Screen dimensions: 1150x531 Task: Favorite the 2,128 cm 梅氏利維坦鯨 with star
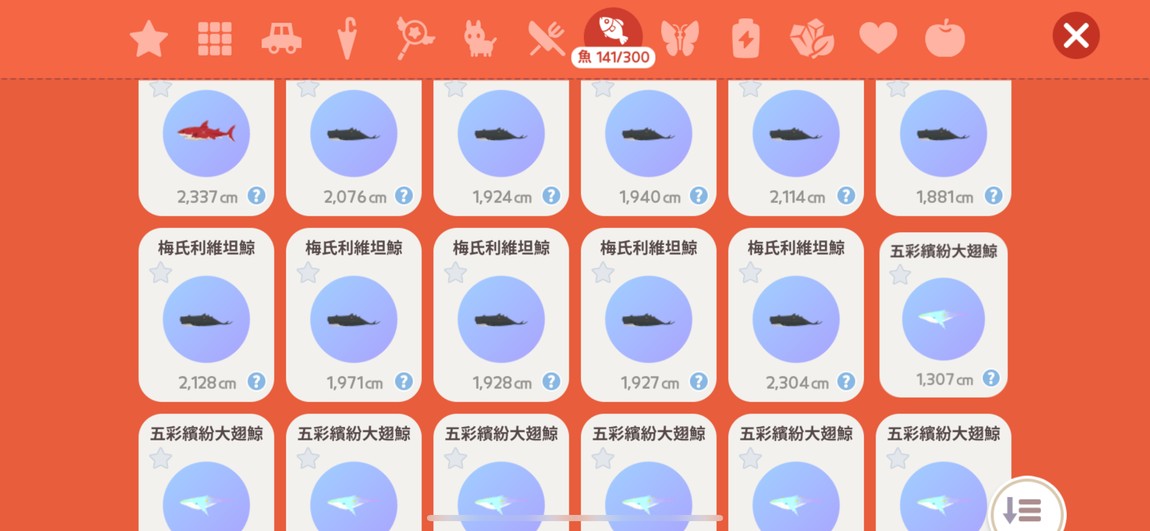[160, 272]
